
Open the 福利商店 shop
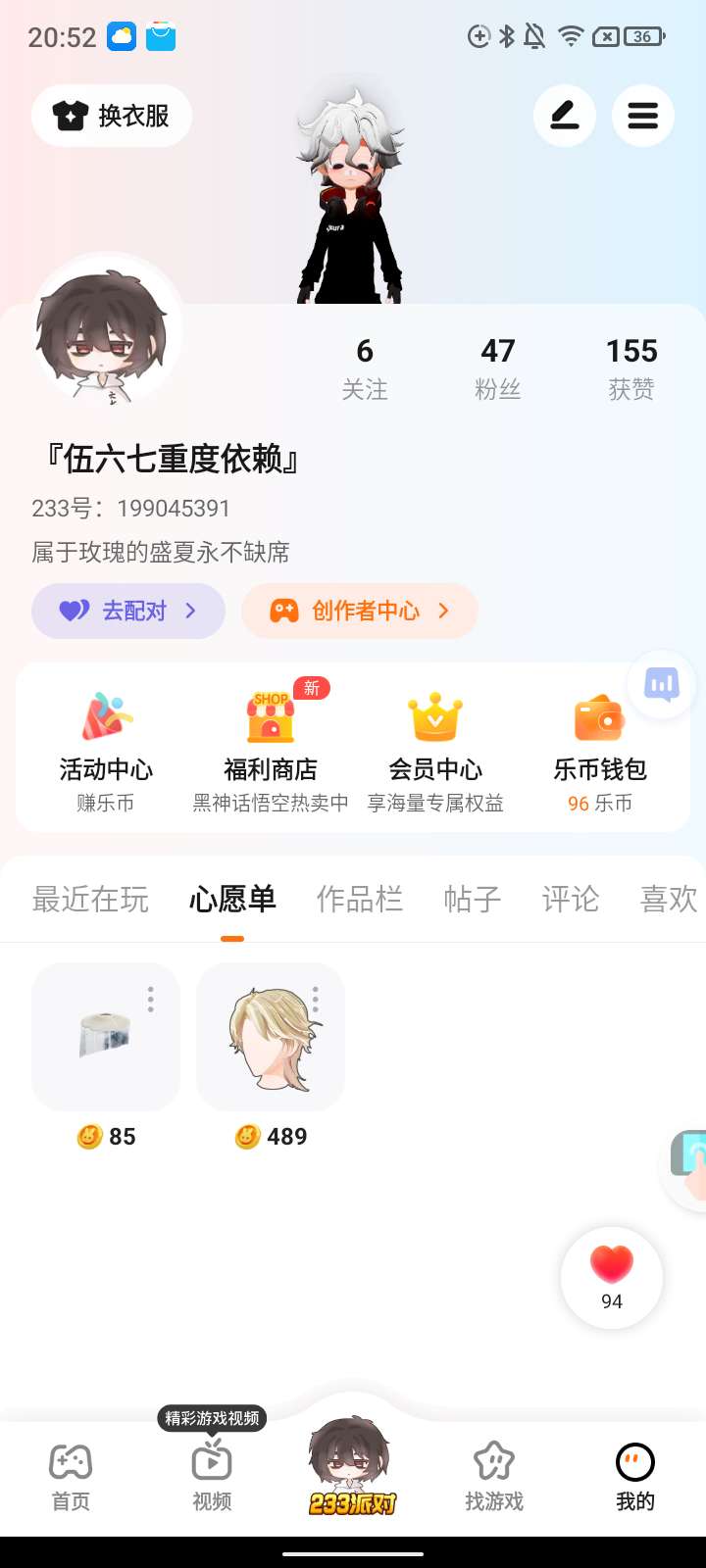click(271, 750)
